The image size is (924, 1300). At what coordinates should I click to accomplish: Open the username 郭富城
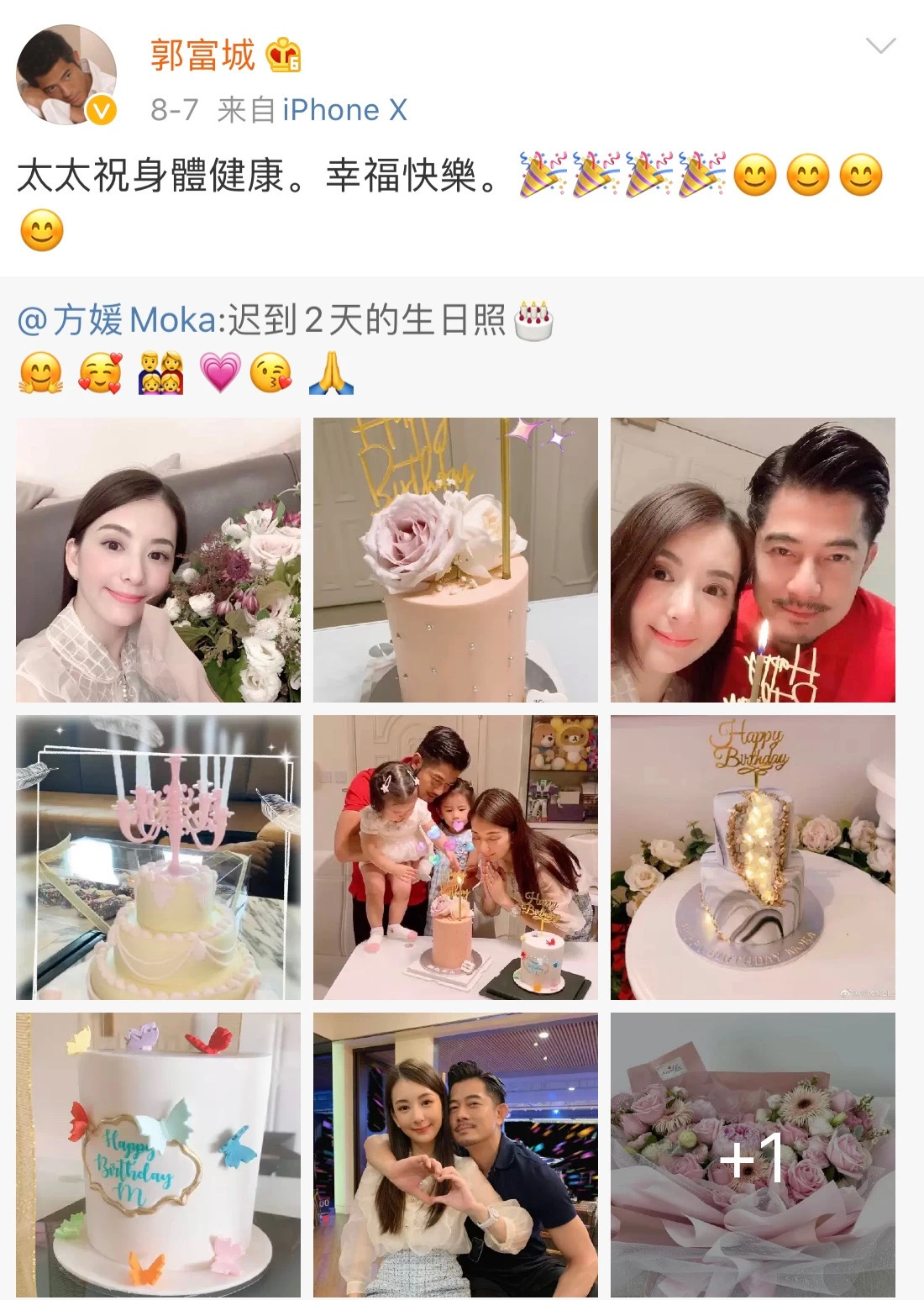pyautogui.click(x=202, y=55)
